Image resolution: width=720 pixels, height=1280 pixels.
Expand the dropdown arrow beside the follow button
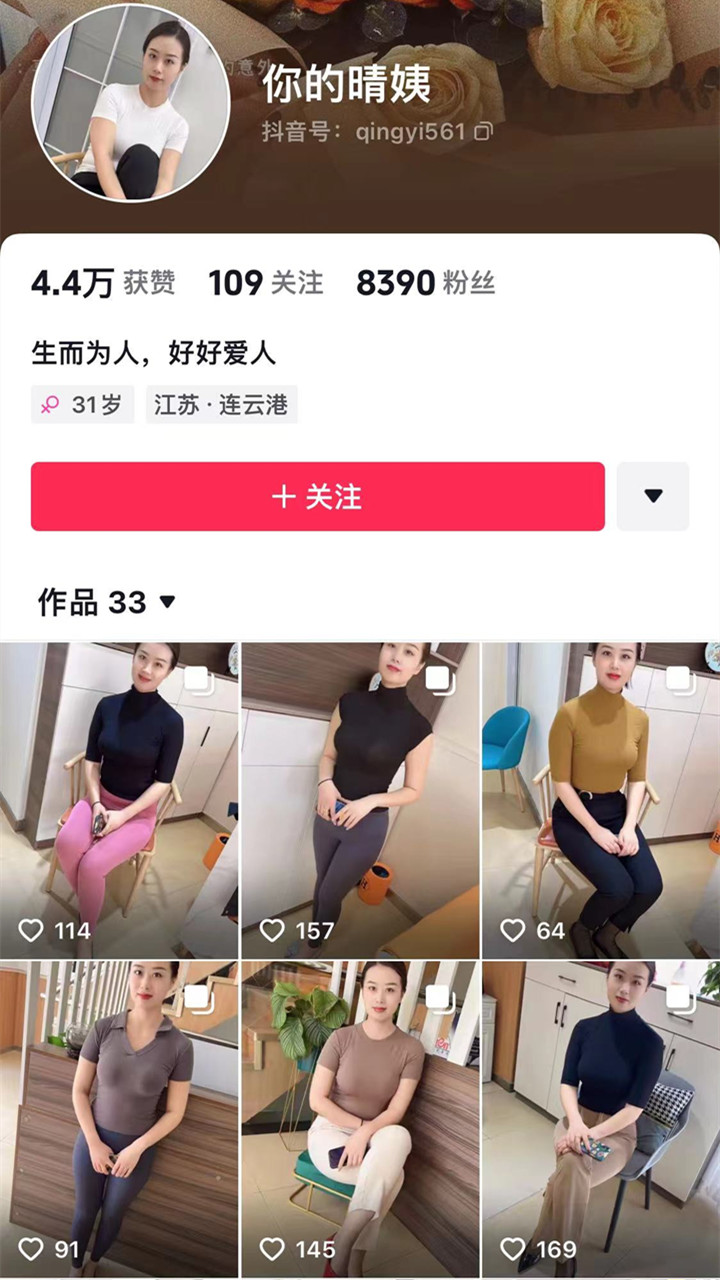tap(652, 496)
